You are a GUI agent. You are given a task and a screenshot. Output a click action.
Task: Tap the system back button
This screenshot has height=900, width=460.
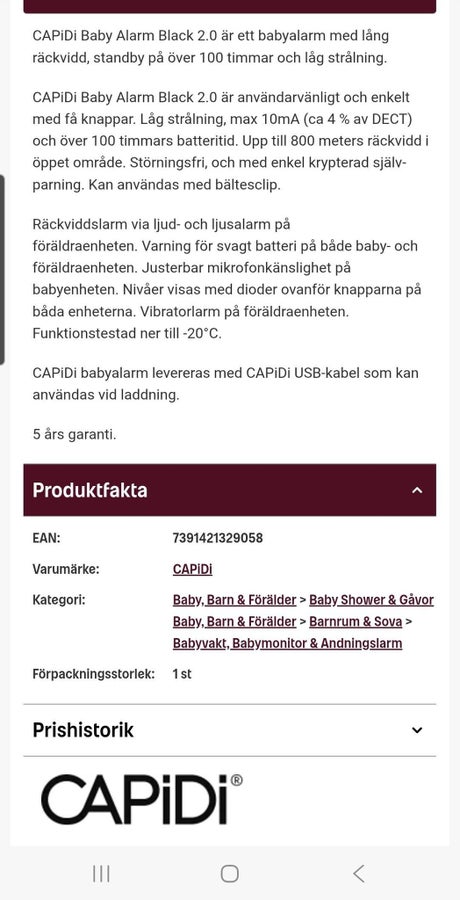coord(358,874)
